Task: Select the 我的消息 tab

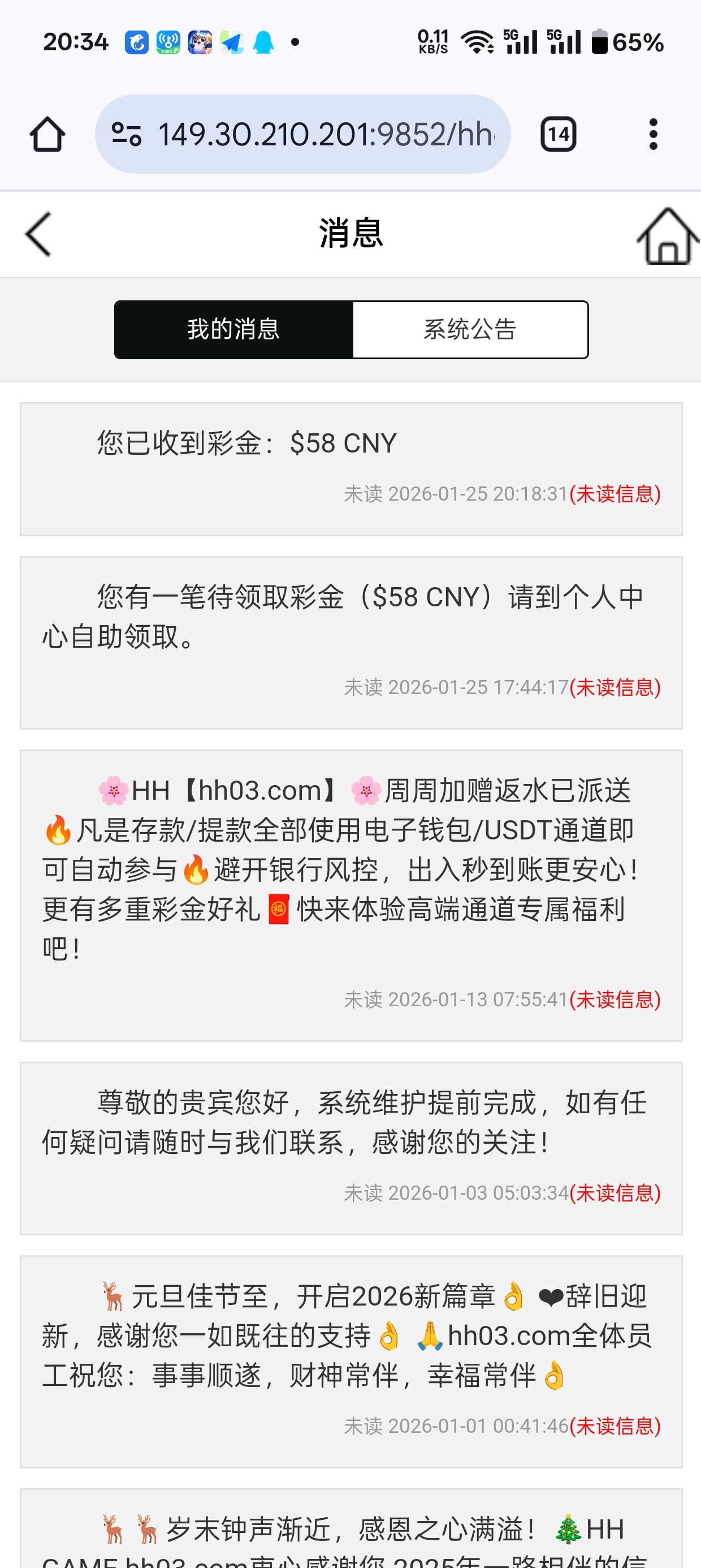Action: (233, 329)
